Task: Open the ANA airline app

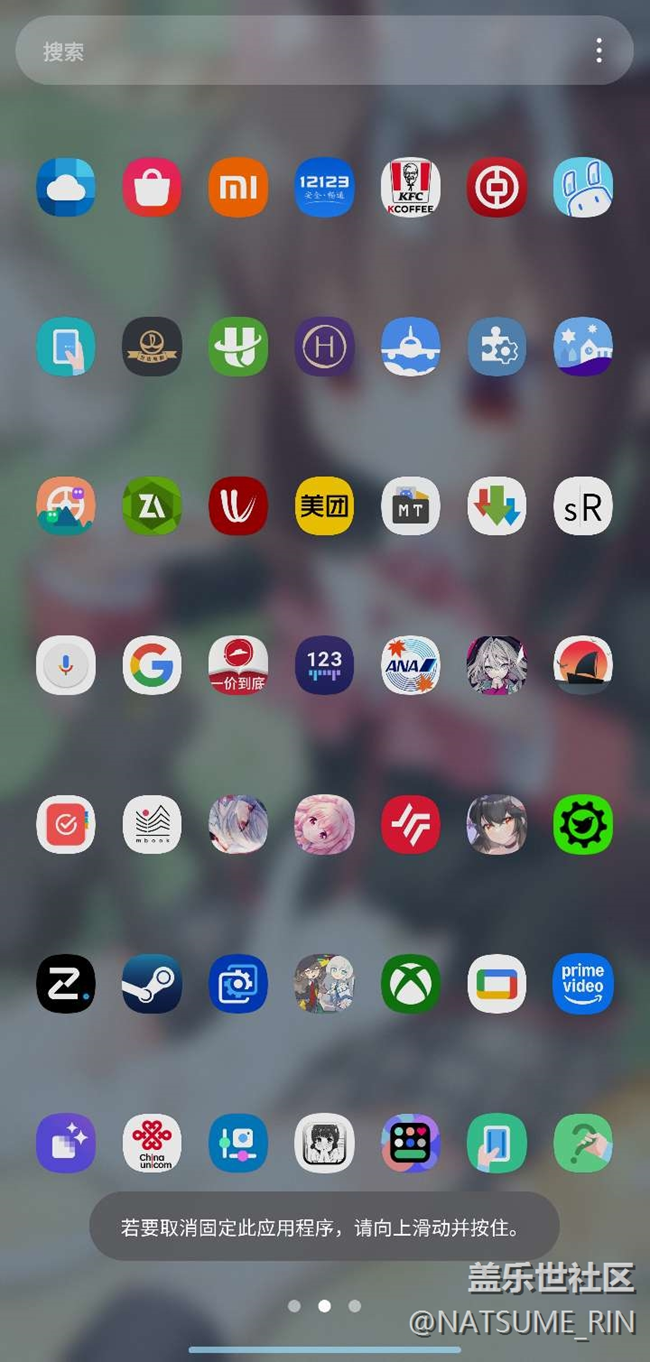Action: point(410,665)
